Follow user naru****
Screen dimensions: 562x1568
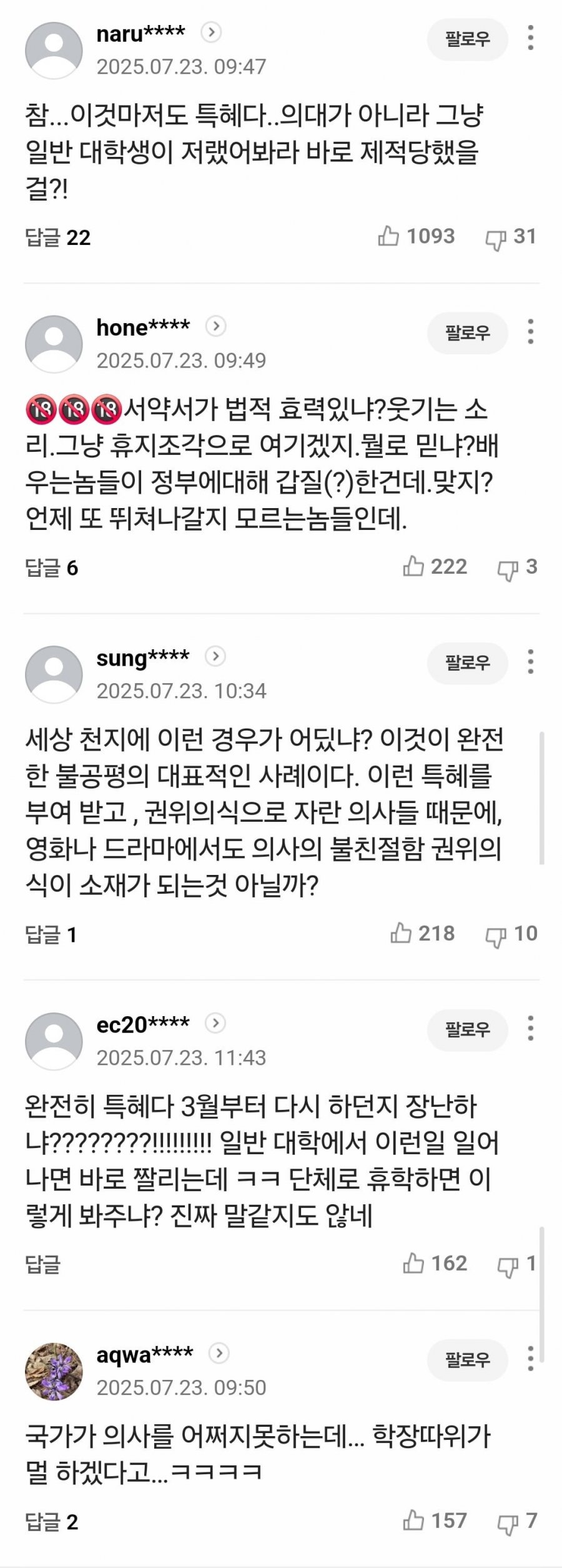pos(467,39)
